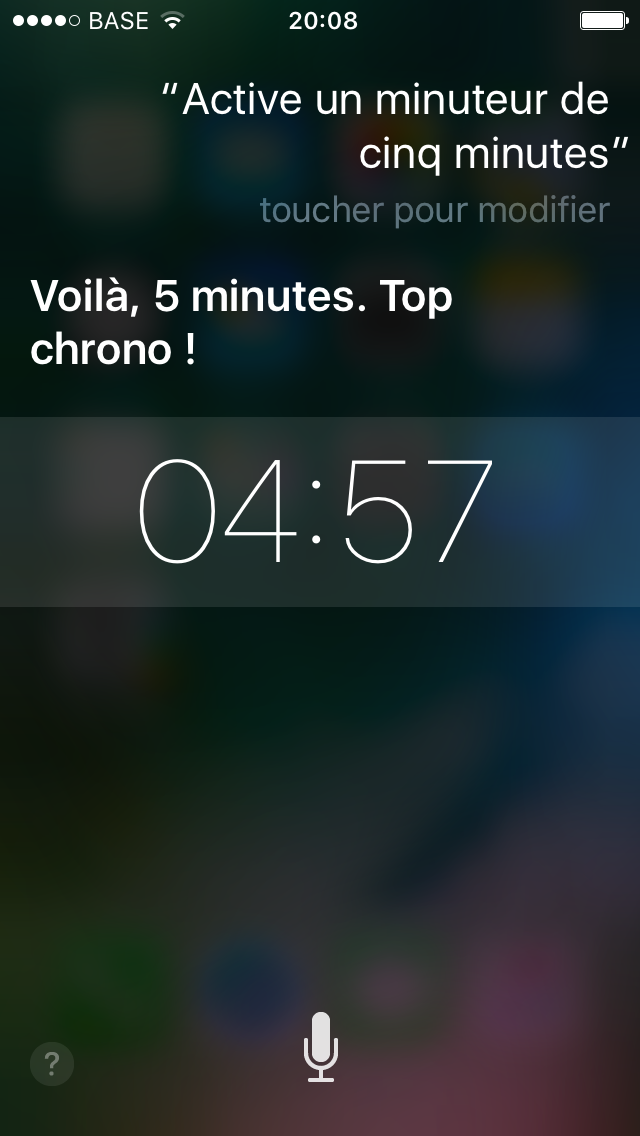Tap the spoken request to edit it
The image size is (640, 1136).
tap(395, 125)
